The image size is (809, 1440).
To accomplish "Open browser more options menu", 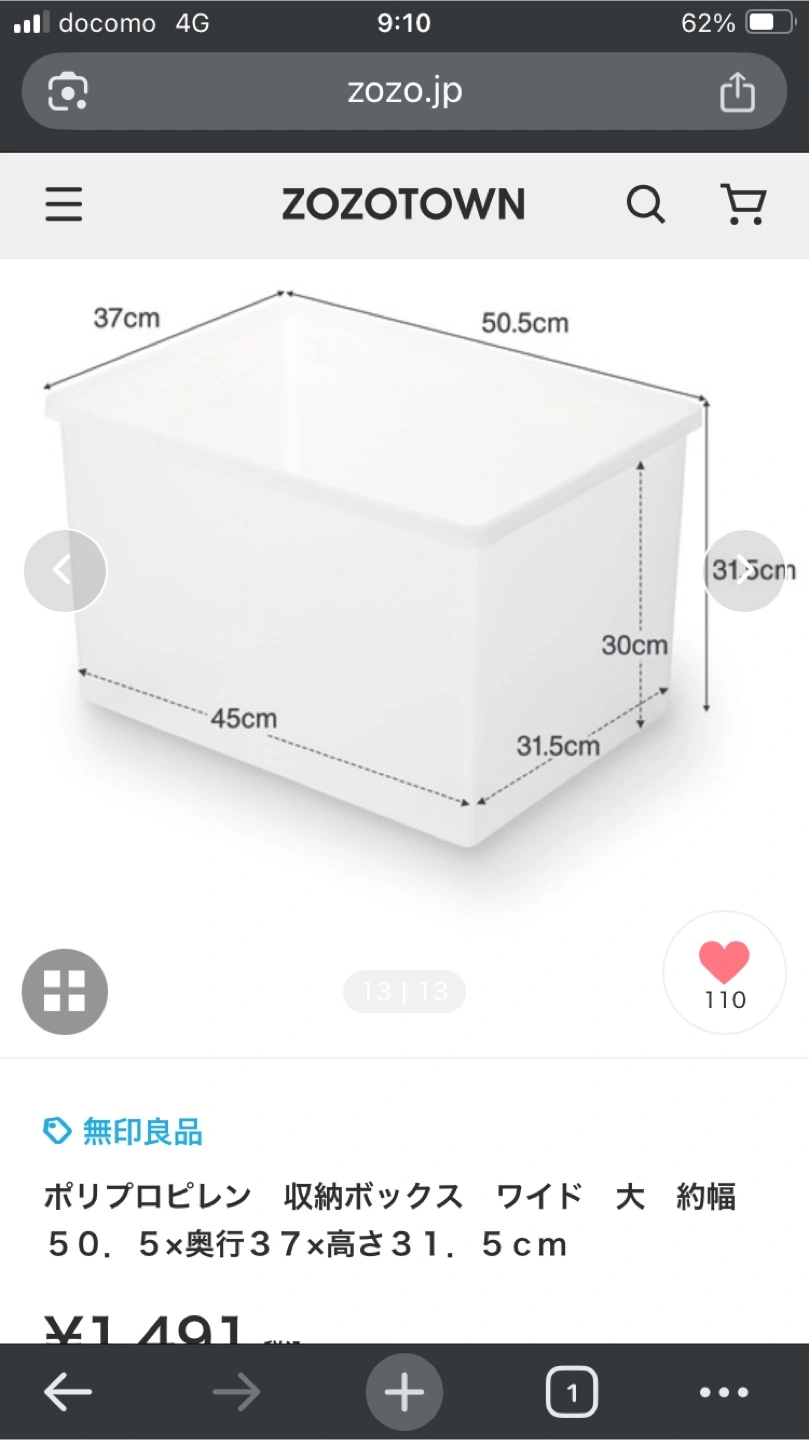I will (x=723, y=1392).
